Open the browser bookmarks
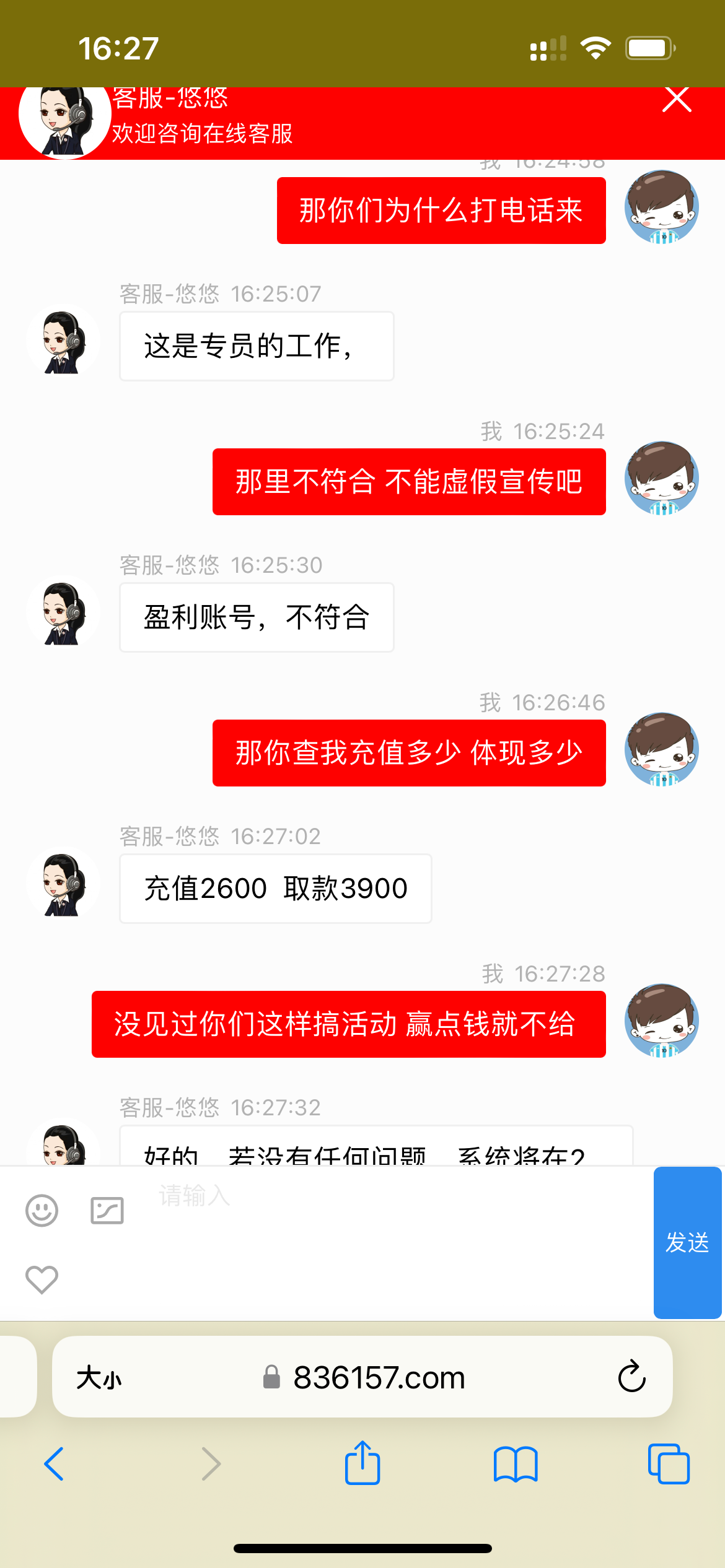The height and width of the screenshot is (1568, 725). (x=516, y=1464)
